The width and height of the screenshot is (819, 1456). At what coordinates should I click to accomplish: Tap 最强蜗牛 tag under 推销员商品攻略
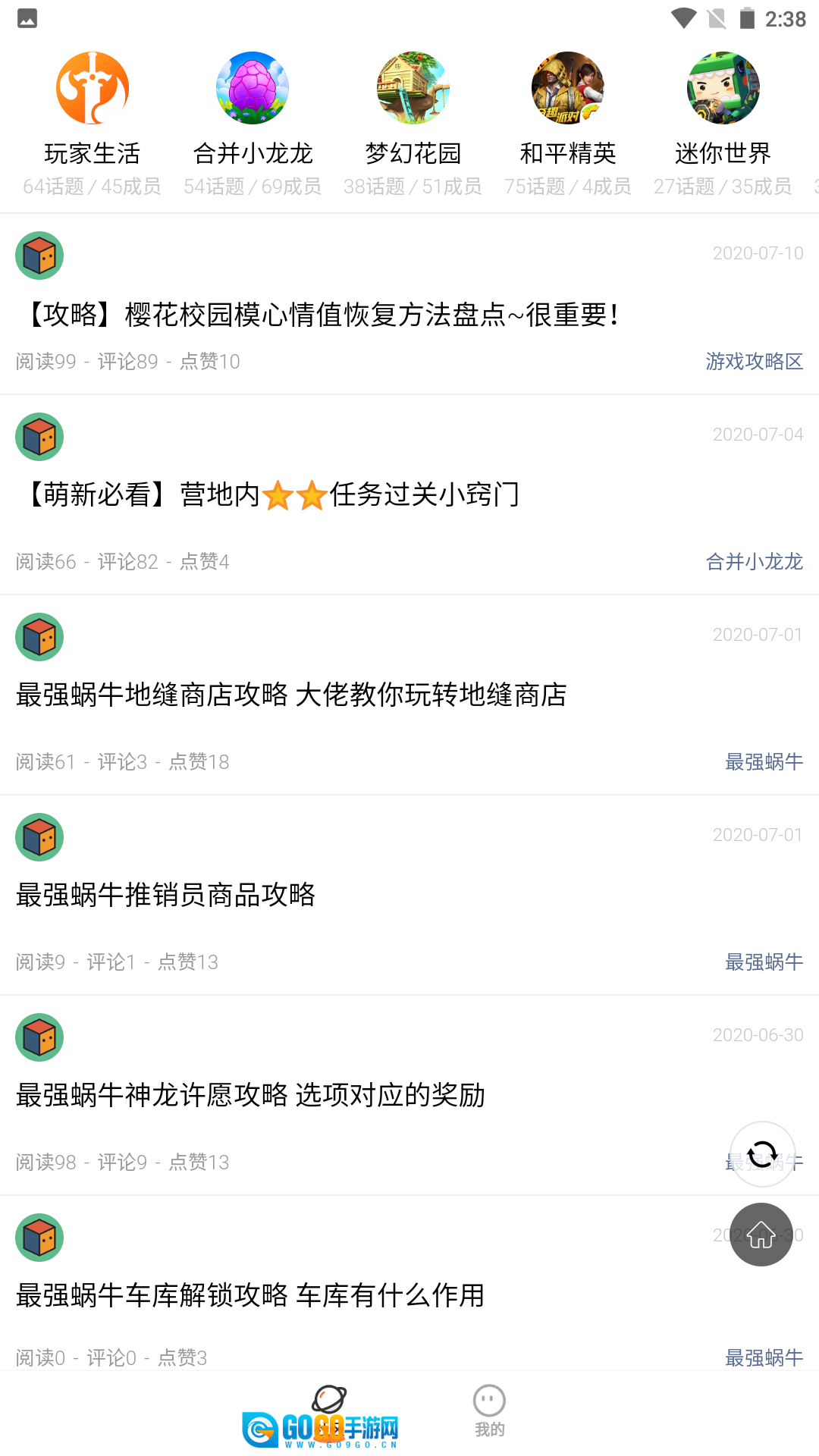pyautogui.click(x=764, y=962)
